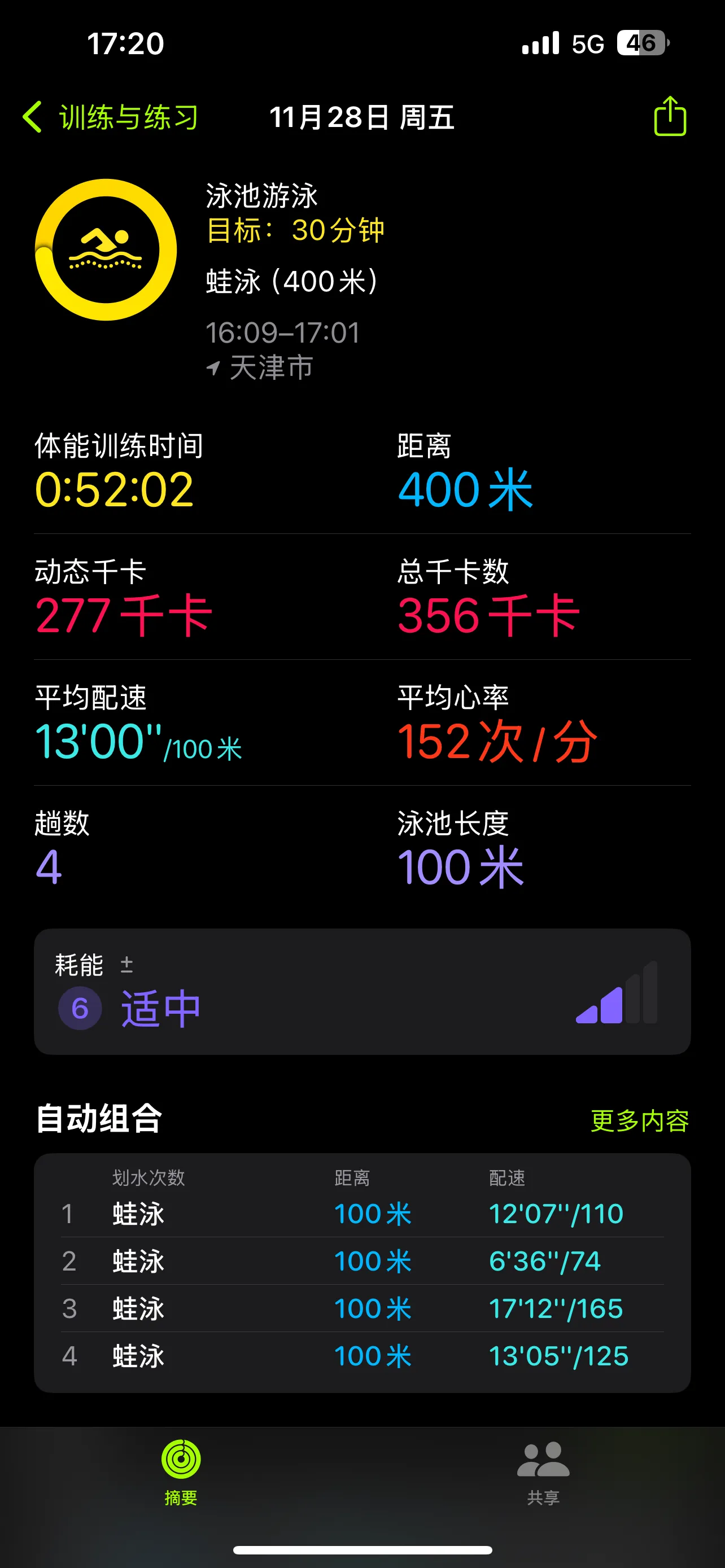Open 更多内容 for auto sets

639,1120
